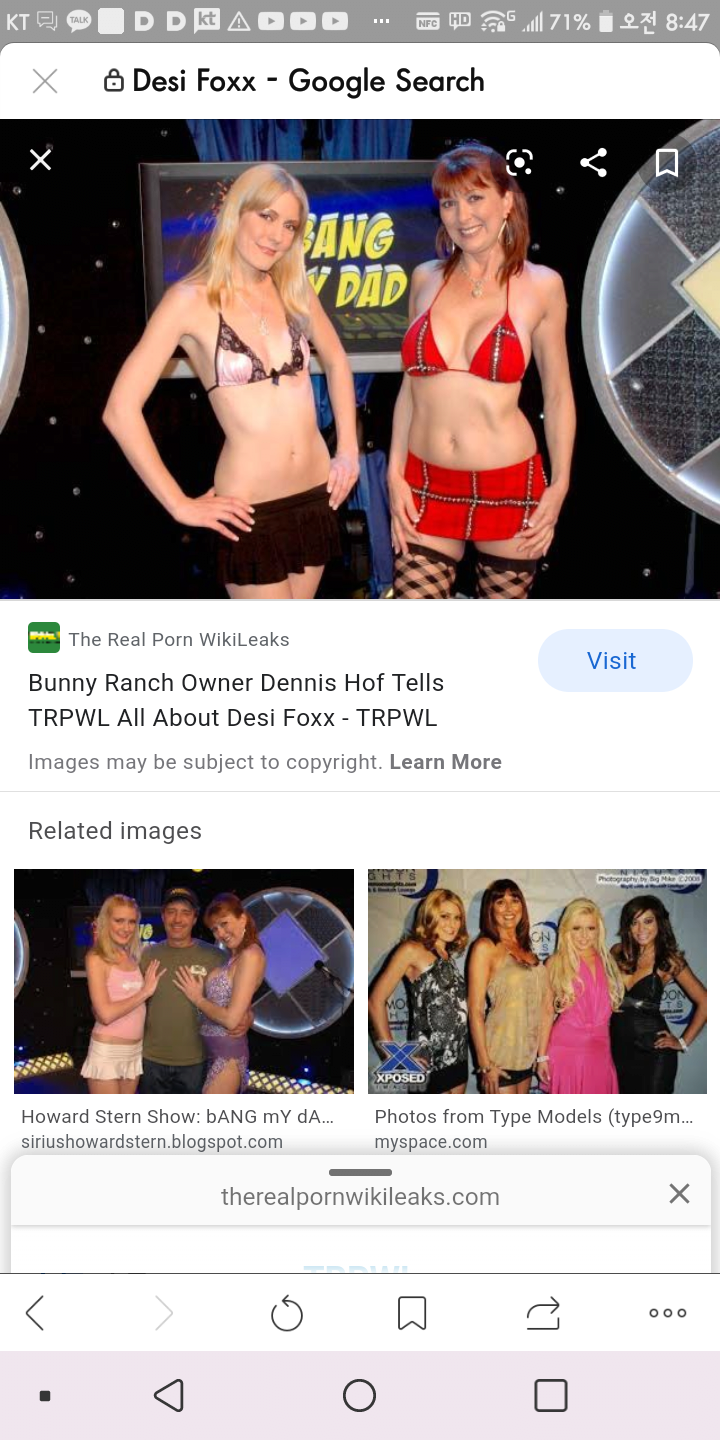Close the image viewer overlay

click(40, 160)
